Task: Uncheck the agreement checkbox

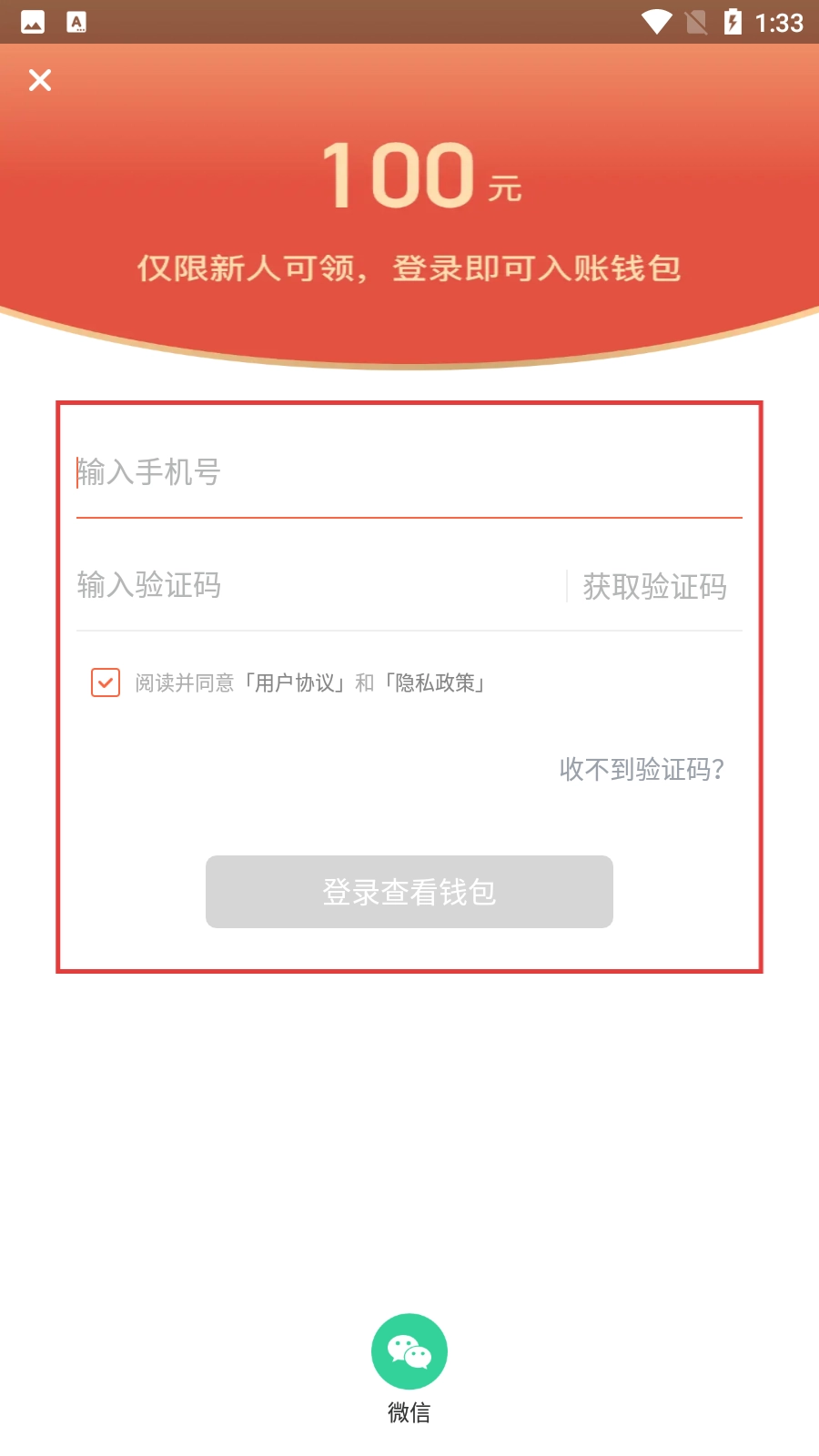Action: [106, 682]
